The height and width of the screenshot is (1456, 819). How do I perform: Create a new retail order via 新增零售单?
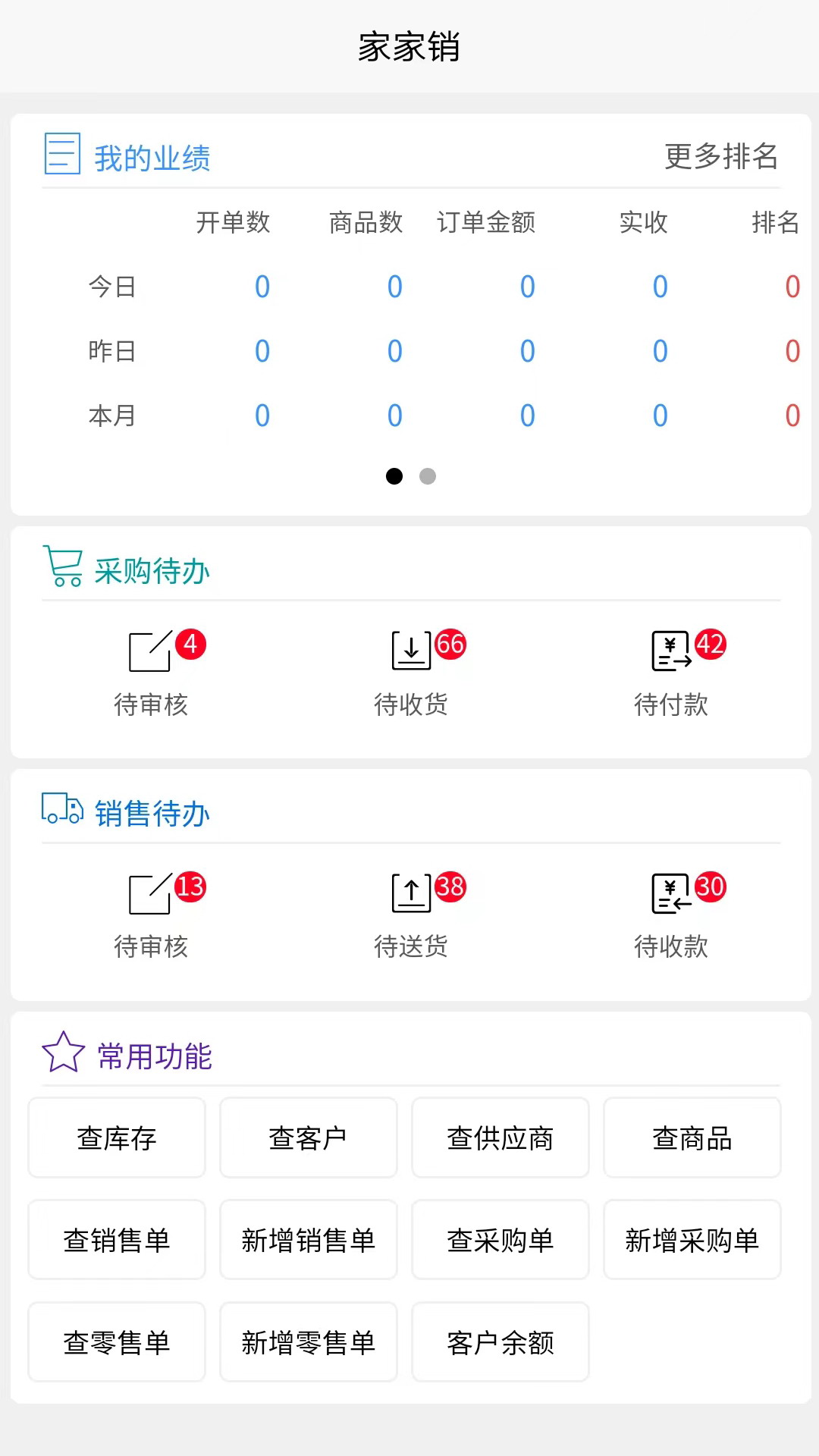[308, 1342]
